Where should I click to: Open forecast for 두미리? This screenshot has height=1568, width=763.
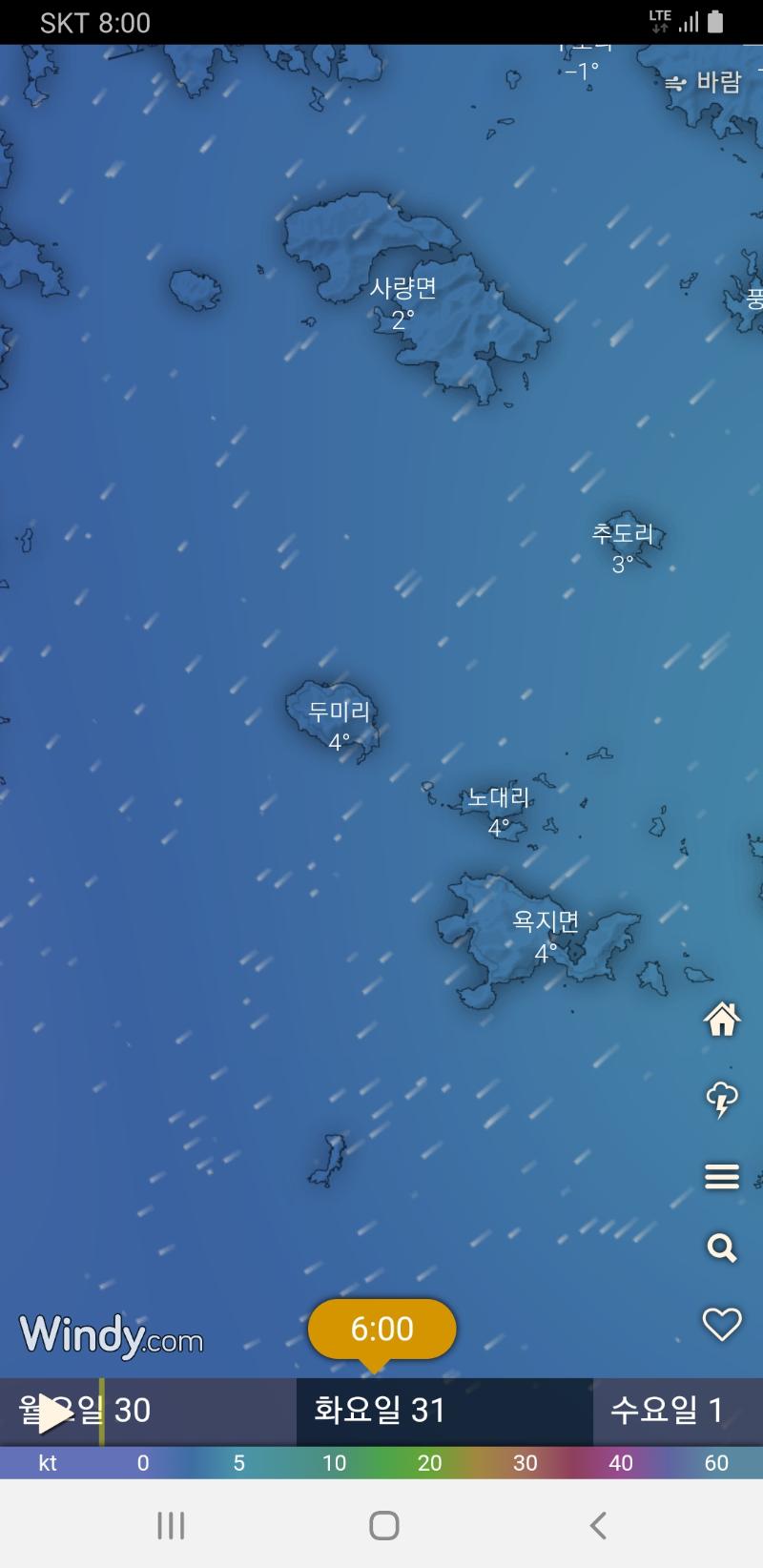[339, 725]
